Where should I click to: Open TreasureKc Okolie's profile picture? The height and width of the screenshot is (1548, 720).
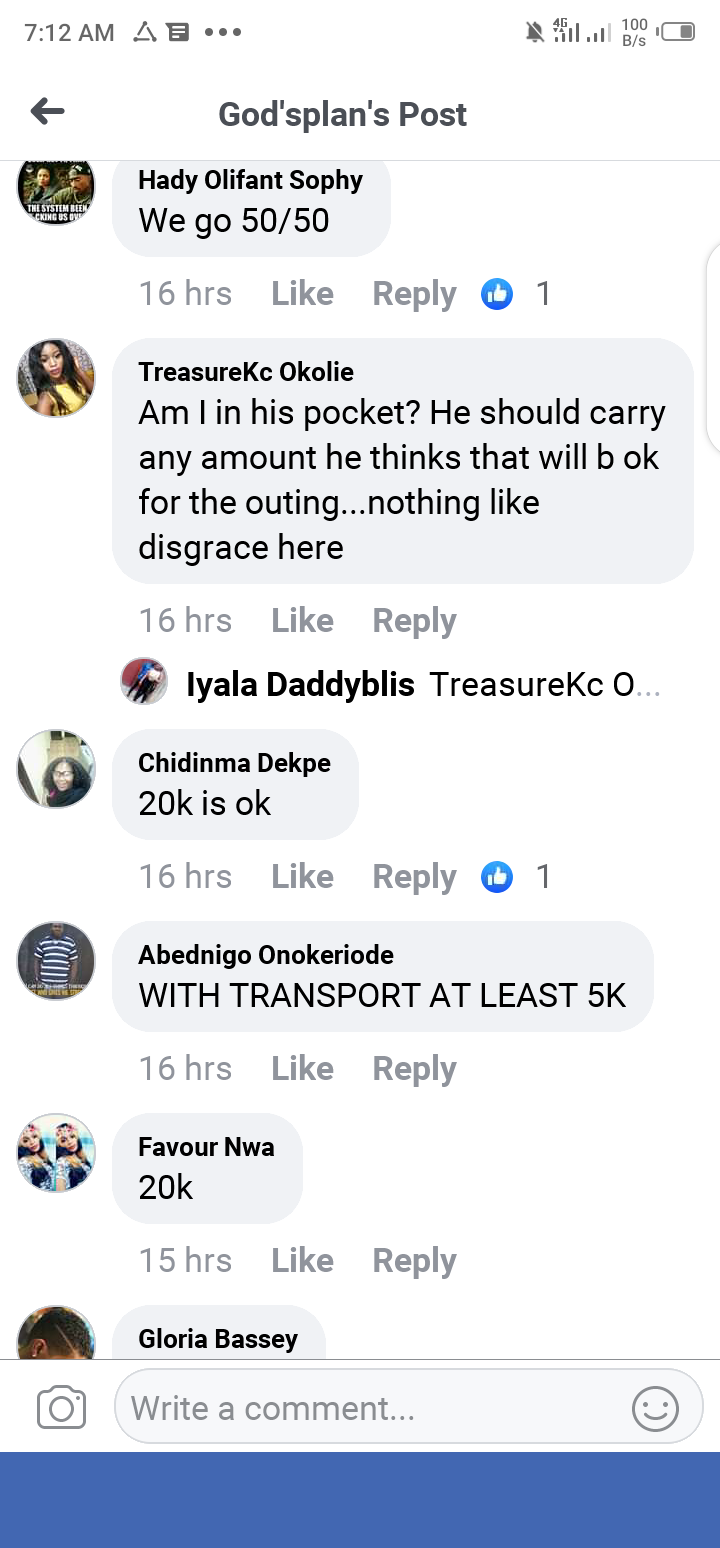(x=56, y=377)
